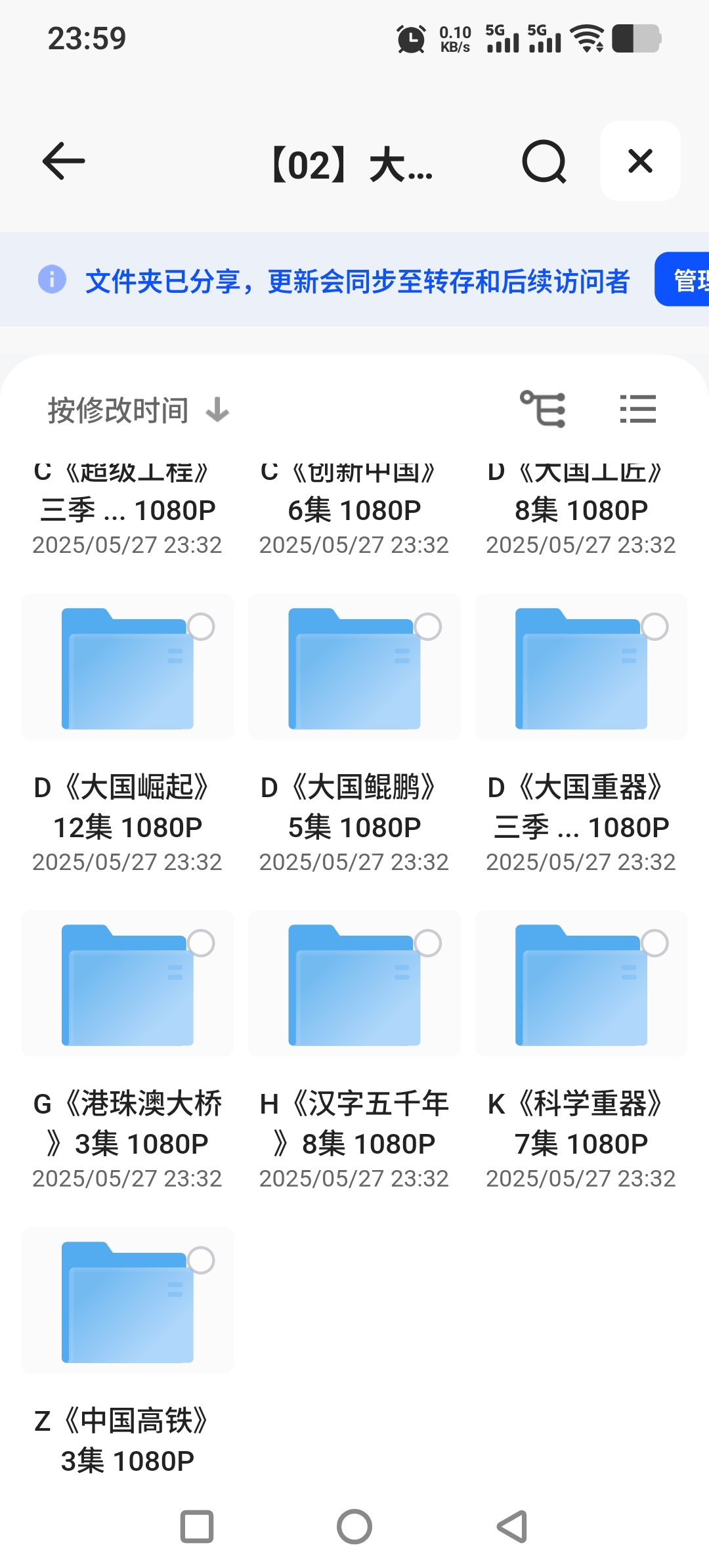The width and height of the screenshot is (709, 1568).
Task: Select the D《大国崛起》folder checkbox
Action: tap(201, 627)
